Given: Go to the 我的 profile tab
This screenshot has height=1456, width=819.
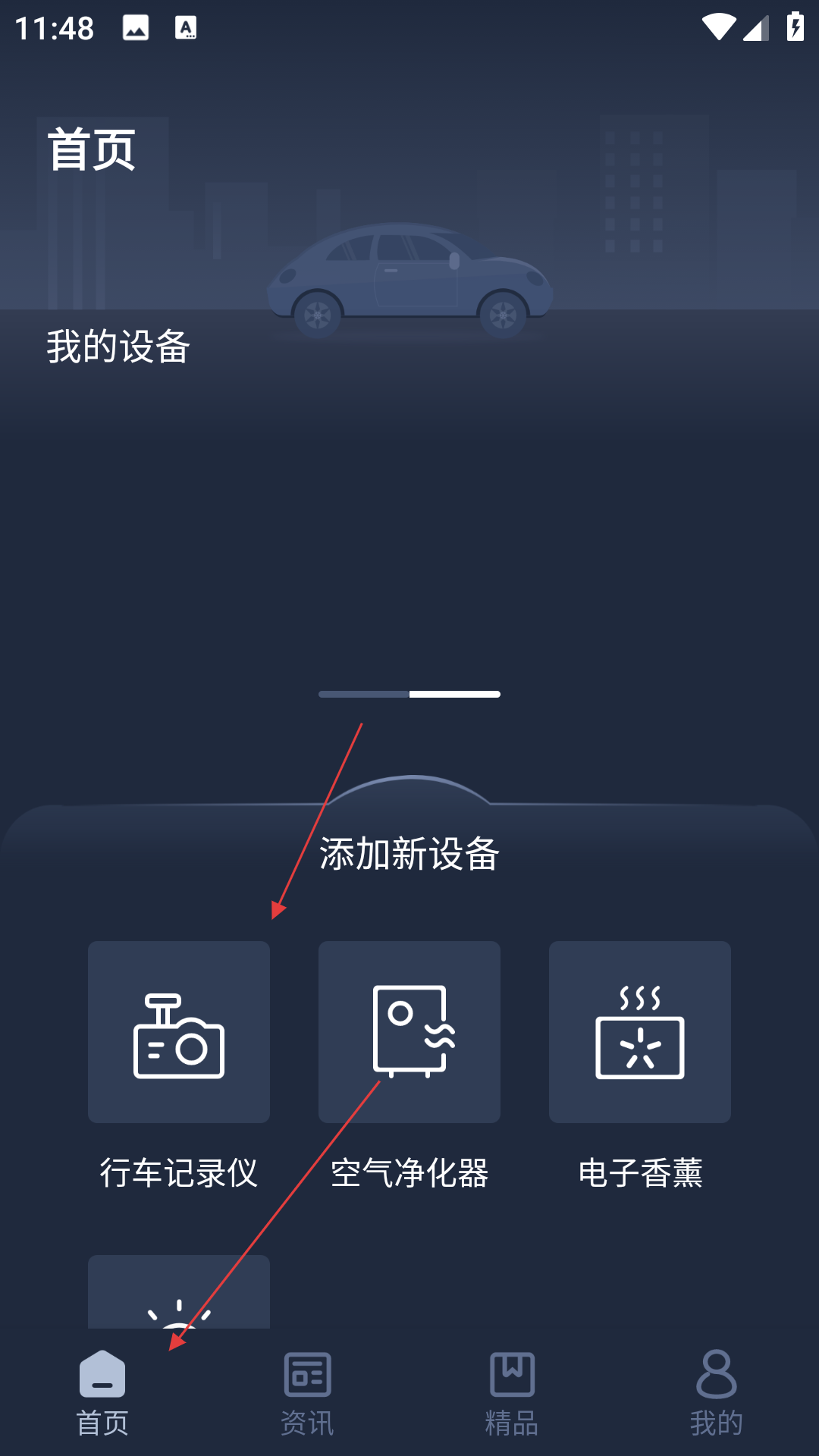Looking at the screenshot, I should (716, 1392).
